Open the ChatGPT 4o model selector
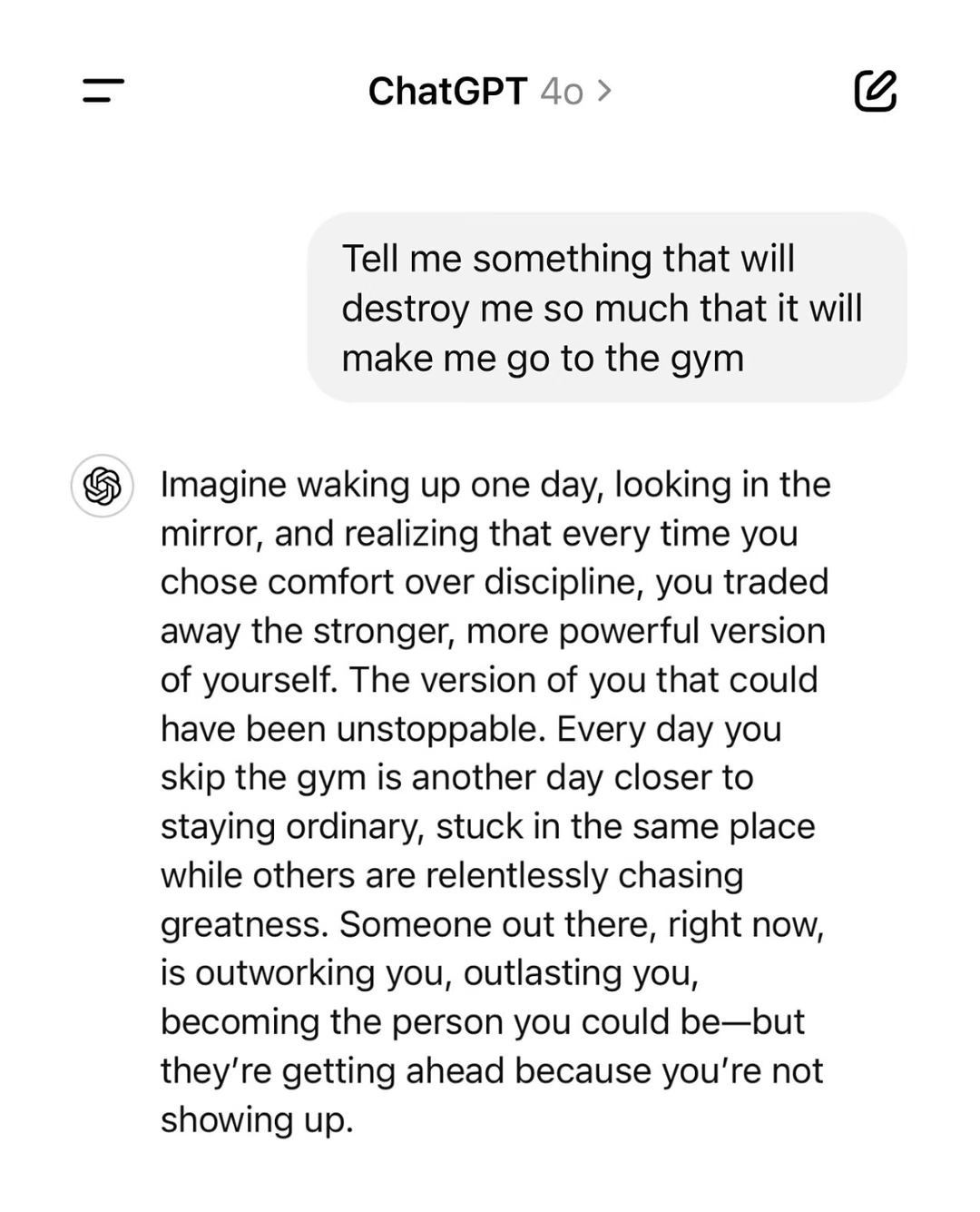The image size is (980, 1212). [490, 91]
